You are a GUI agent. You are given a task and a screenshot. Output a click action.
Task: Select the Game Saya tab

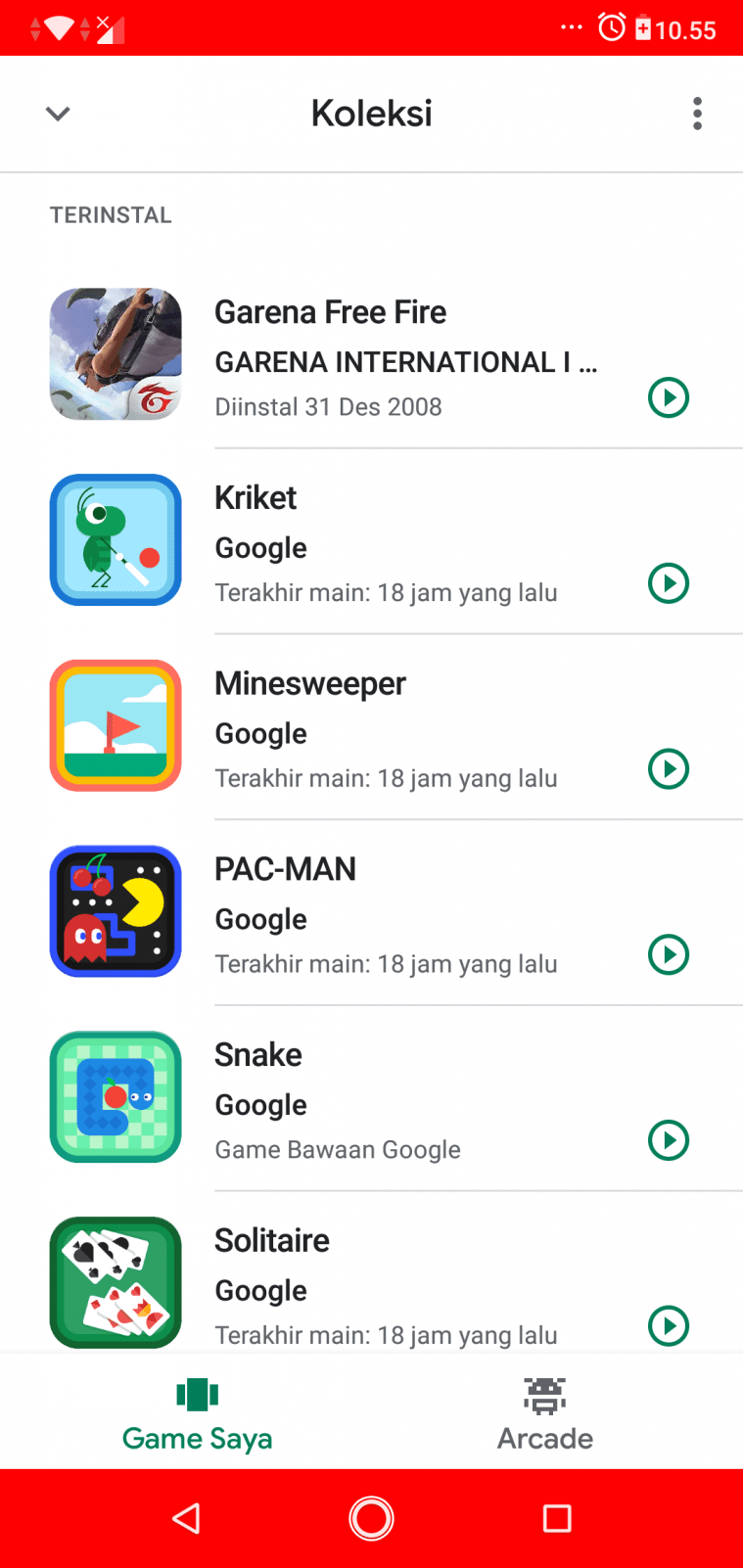(x=197, y=1412)
